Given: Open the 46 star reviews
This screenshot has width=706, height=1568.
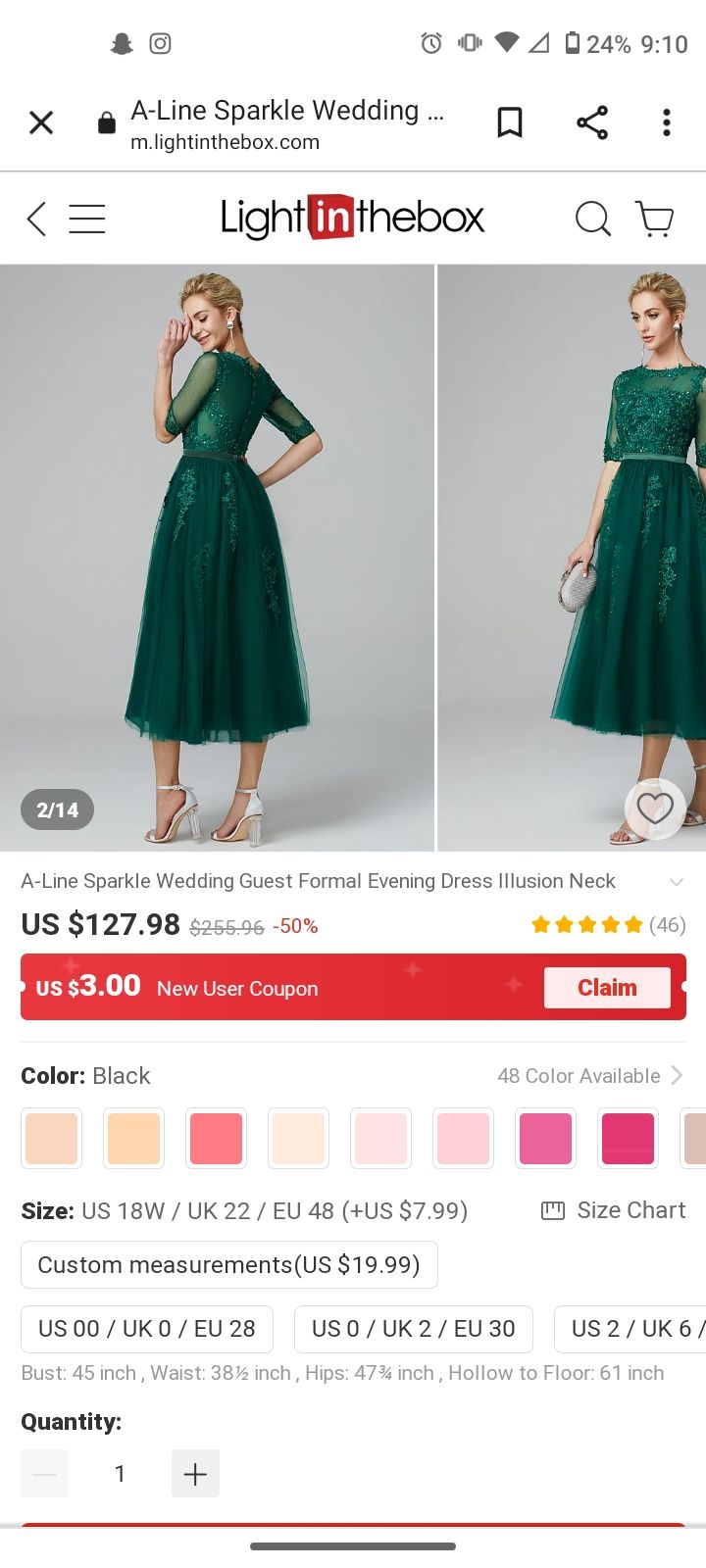Looking at the screenshot, I should (608, 924).
